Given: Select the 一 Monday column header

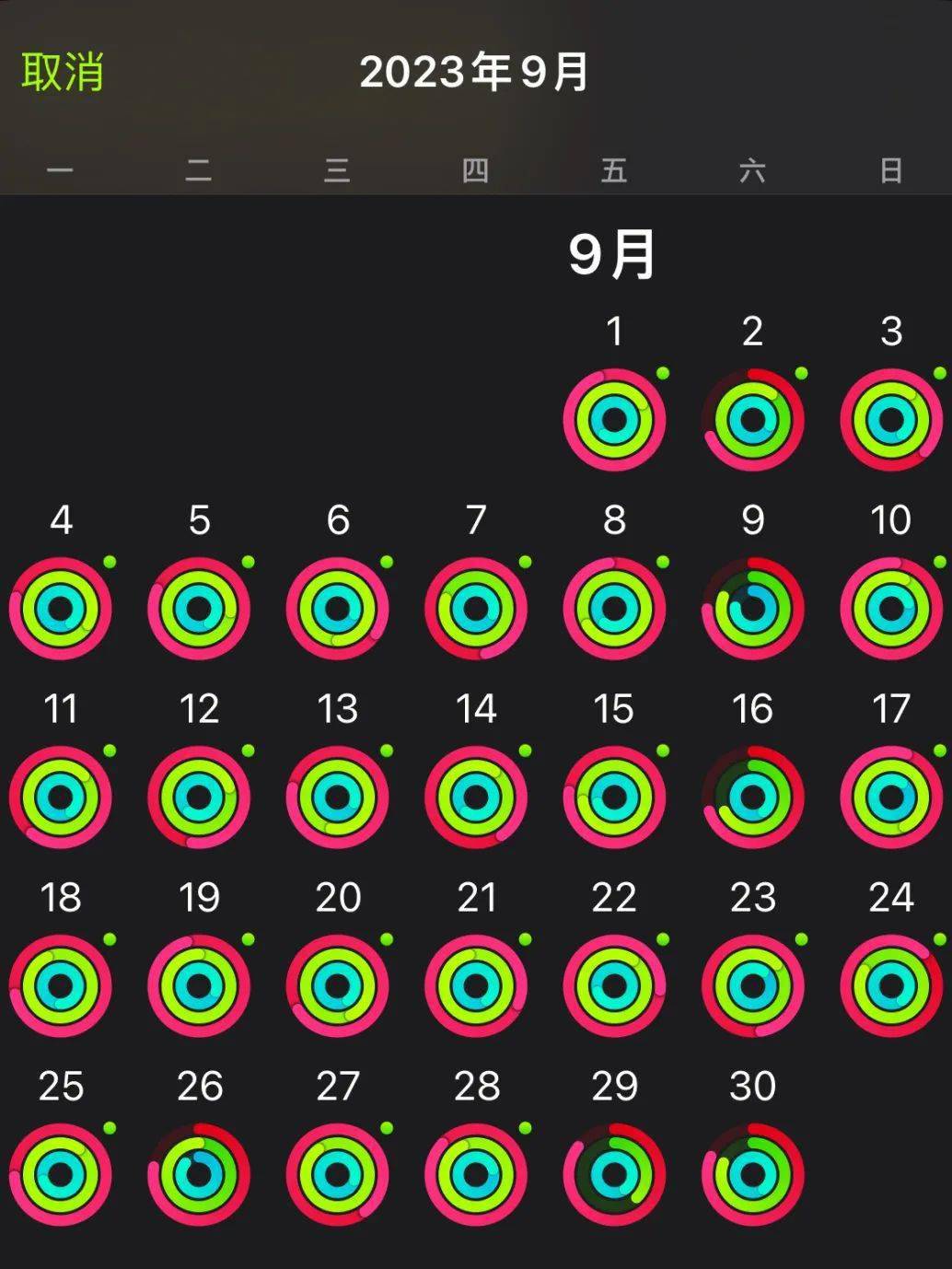Looking at the screenshot, I should click(x=59, y=171).
